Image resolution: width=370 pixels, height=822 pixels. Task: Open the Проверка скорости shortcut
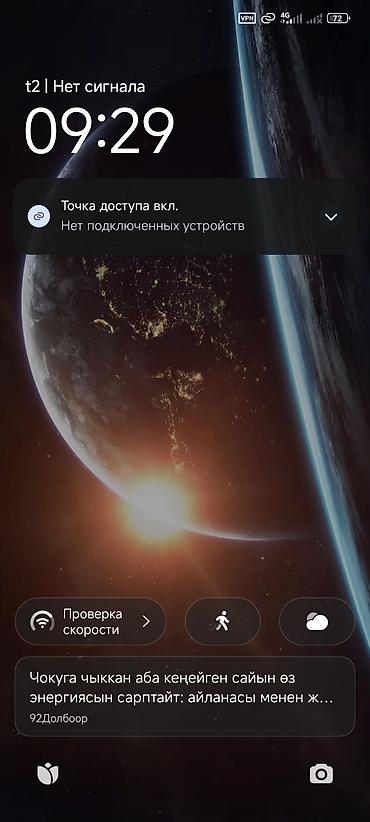tap(91, 622)
